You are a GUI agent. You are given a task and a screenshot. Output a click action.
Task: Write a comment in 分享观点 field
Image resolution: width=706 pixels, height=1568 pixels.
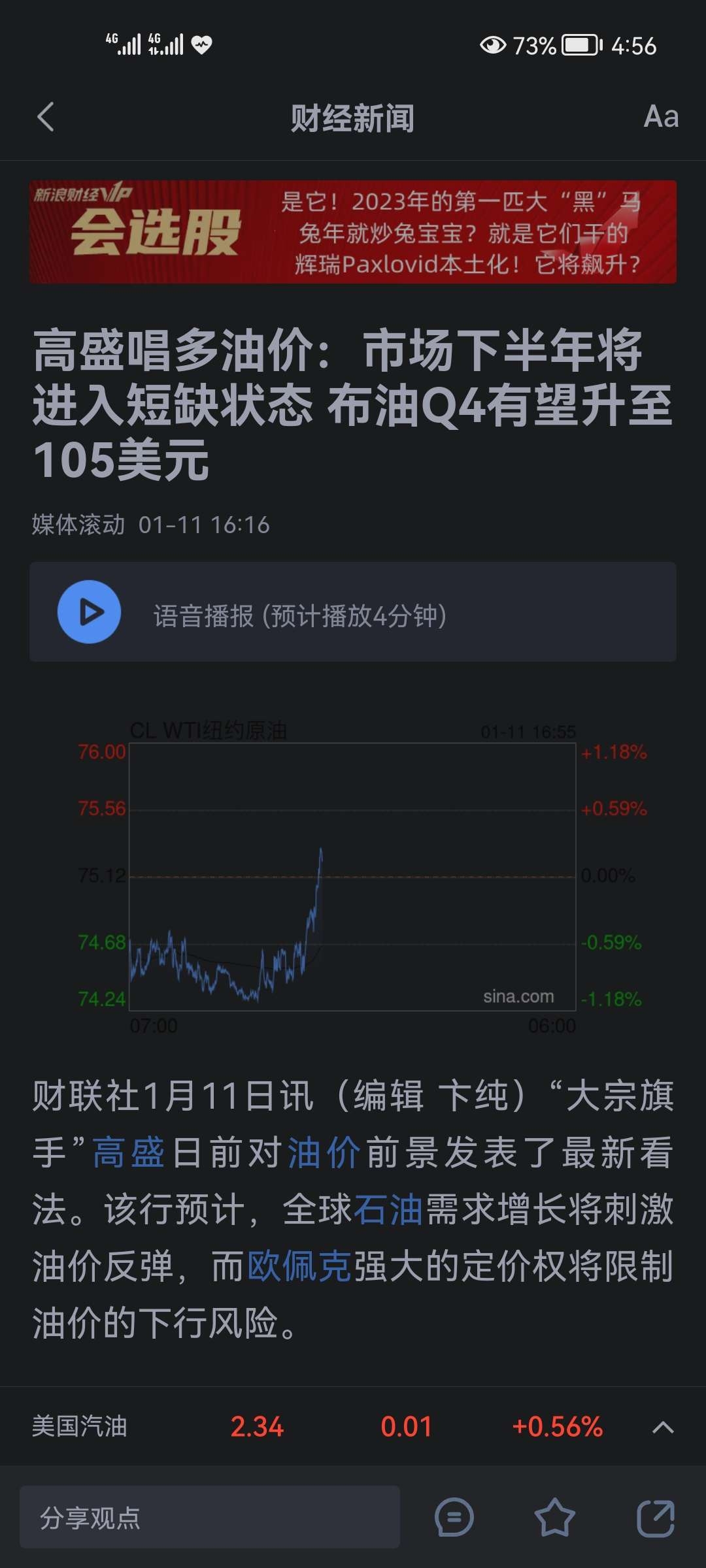(209, 1517)
